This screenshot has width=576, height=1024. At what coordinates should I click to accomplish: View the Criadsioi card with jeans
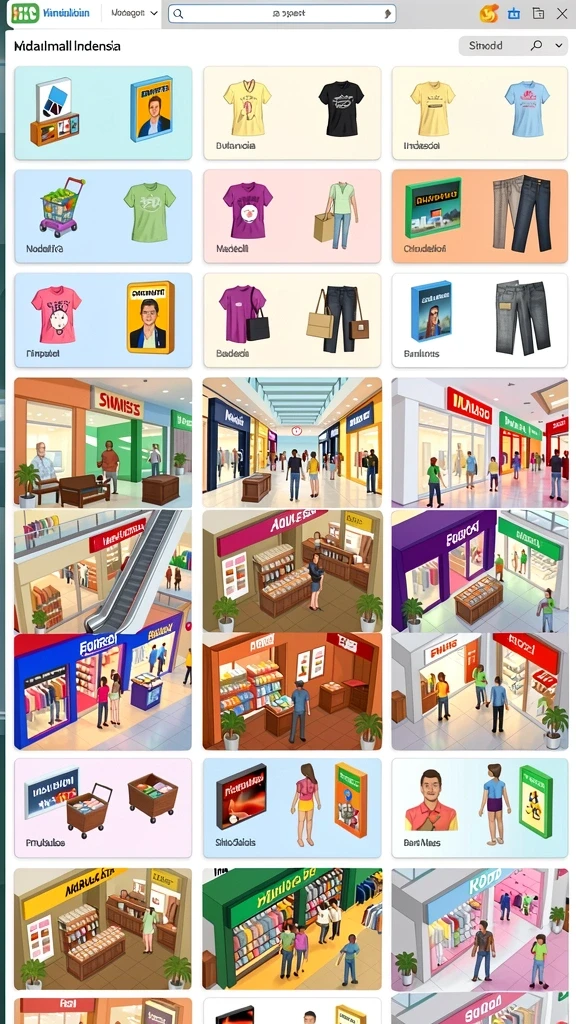[479, 216]
